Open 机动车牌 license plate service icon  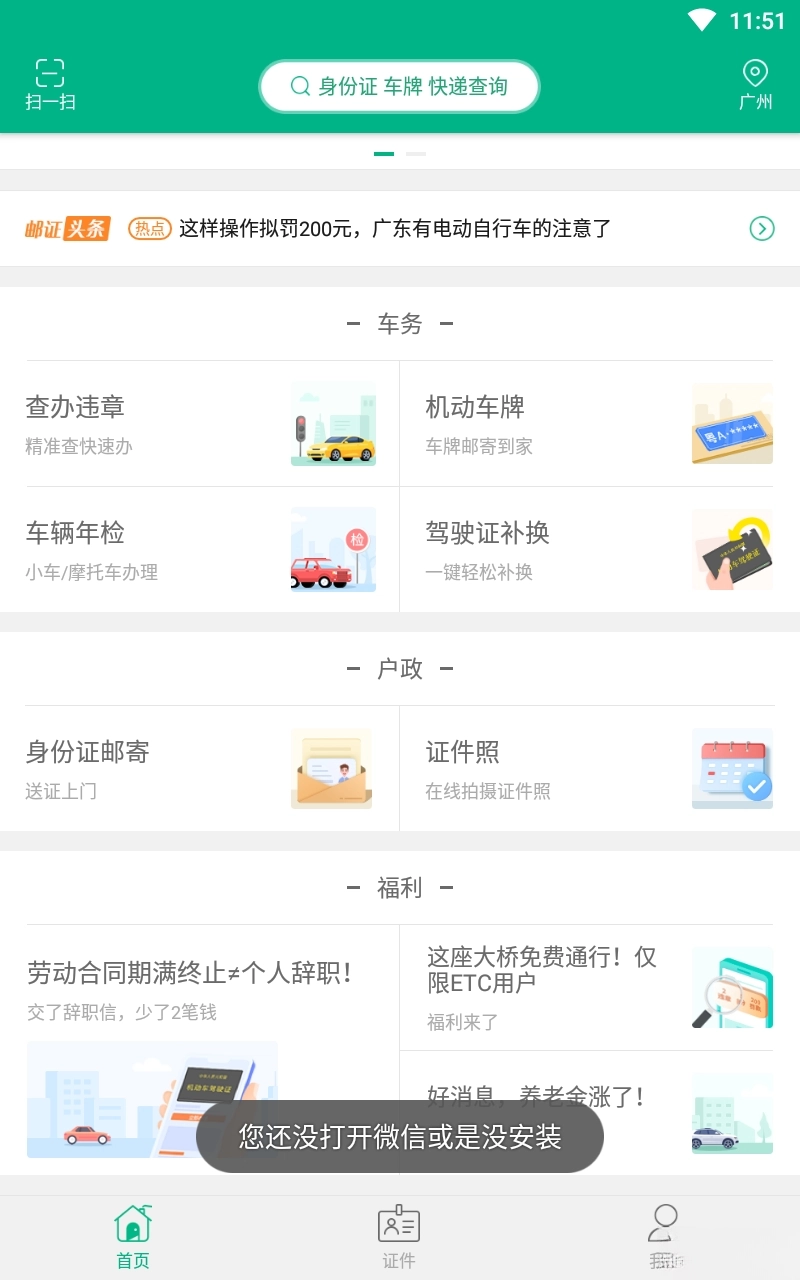pyautogui.click(x=733, y=424)
